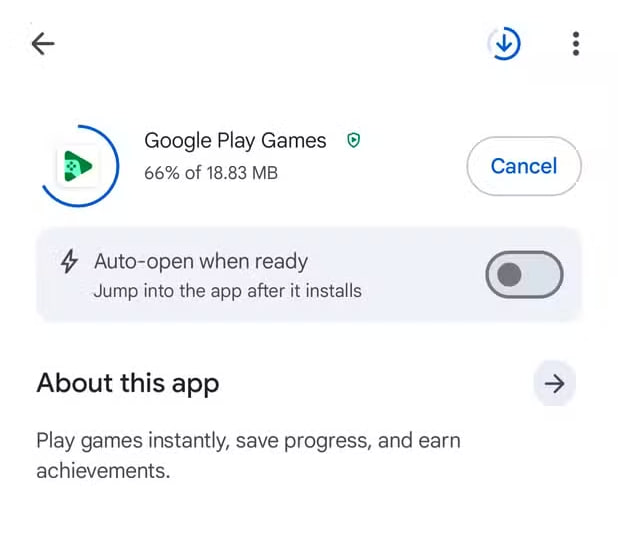Open the three-dot overflow menu

576,43
